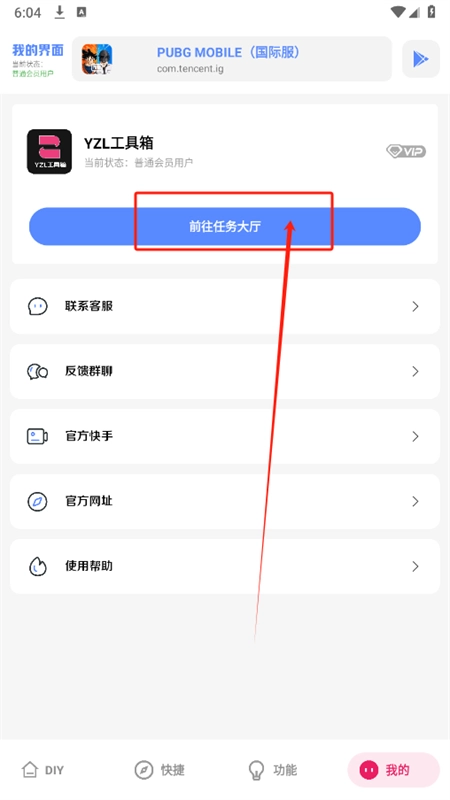Screen dimensions: 450x800
Task: Tap the blue play arrow icon
Action: pyautogui.click(x=421, y=59)
